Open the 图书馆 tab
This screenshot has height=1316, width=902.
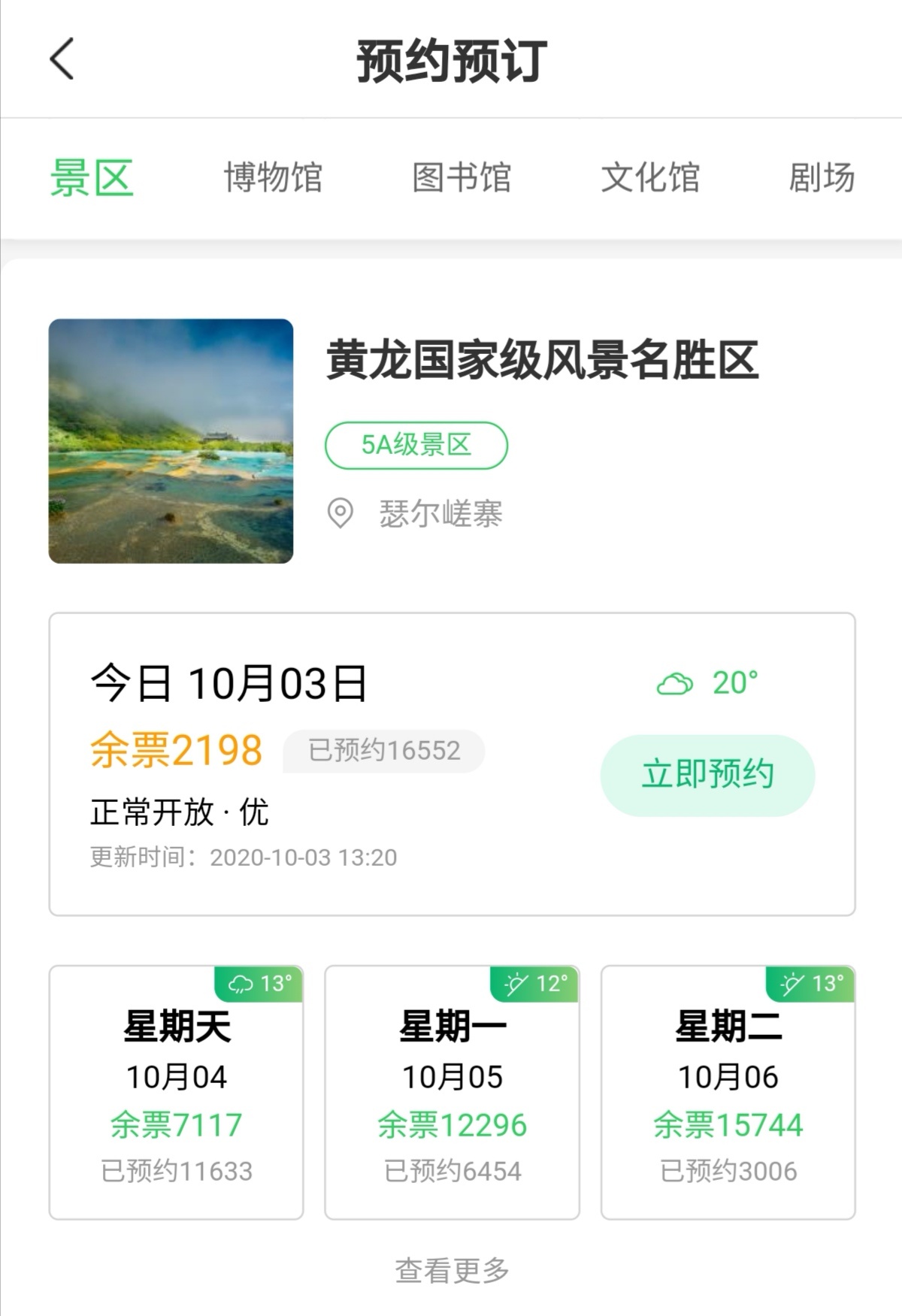click(462, 178)
